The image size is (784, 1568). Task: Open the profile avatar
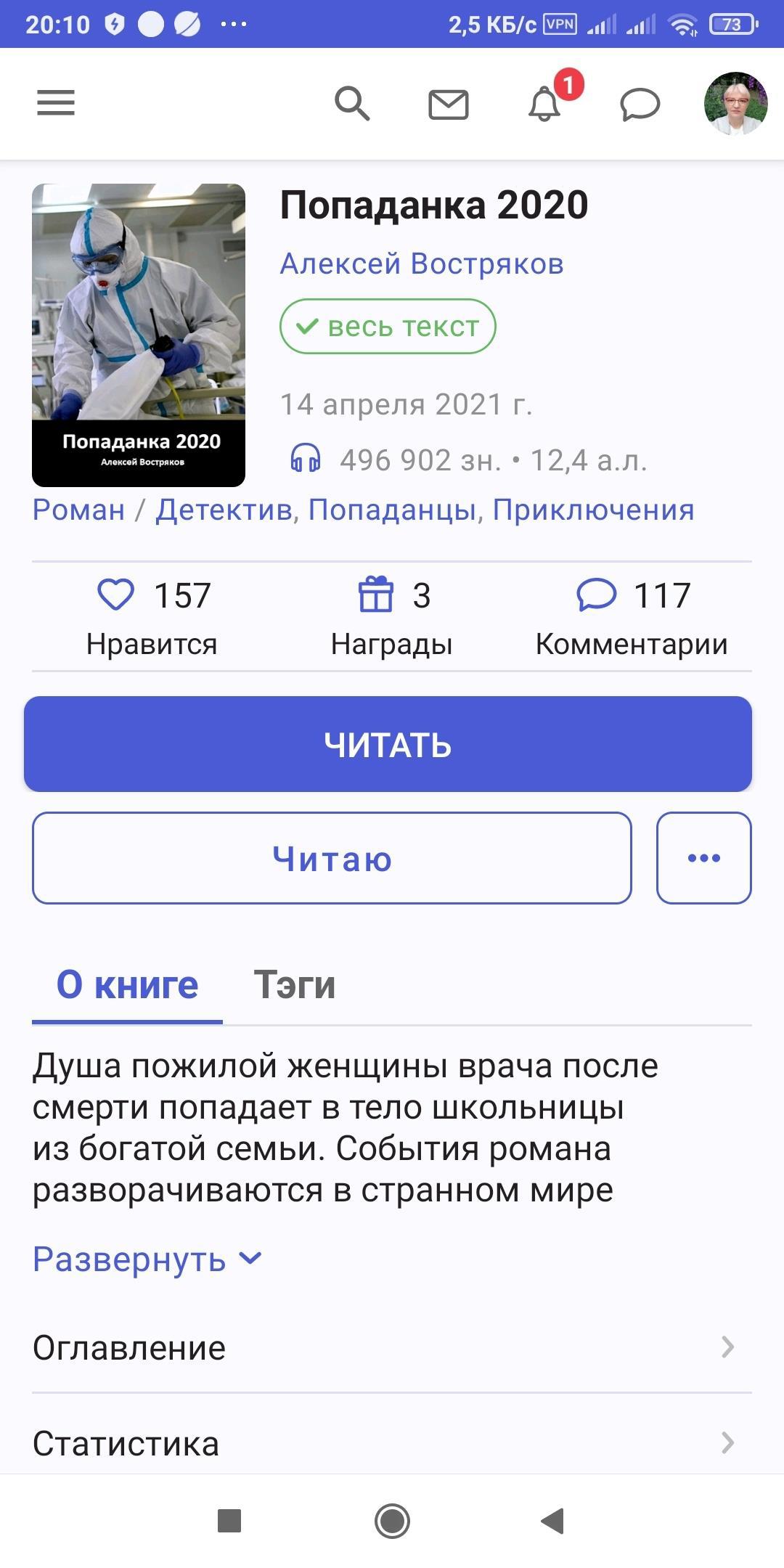pos(735,103)
